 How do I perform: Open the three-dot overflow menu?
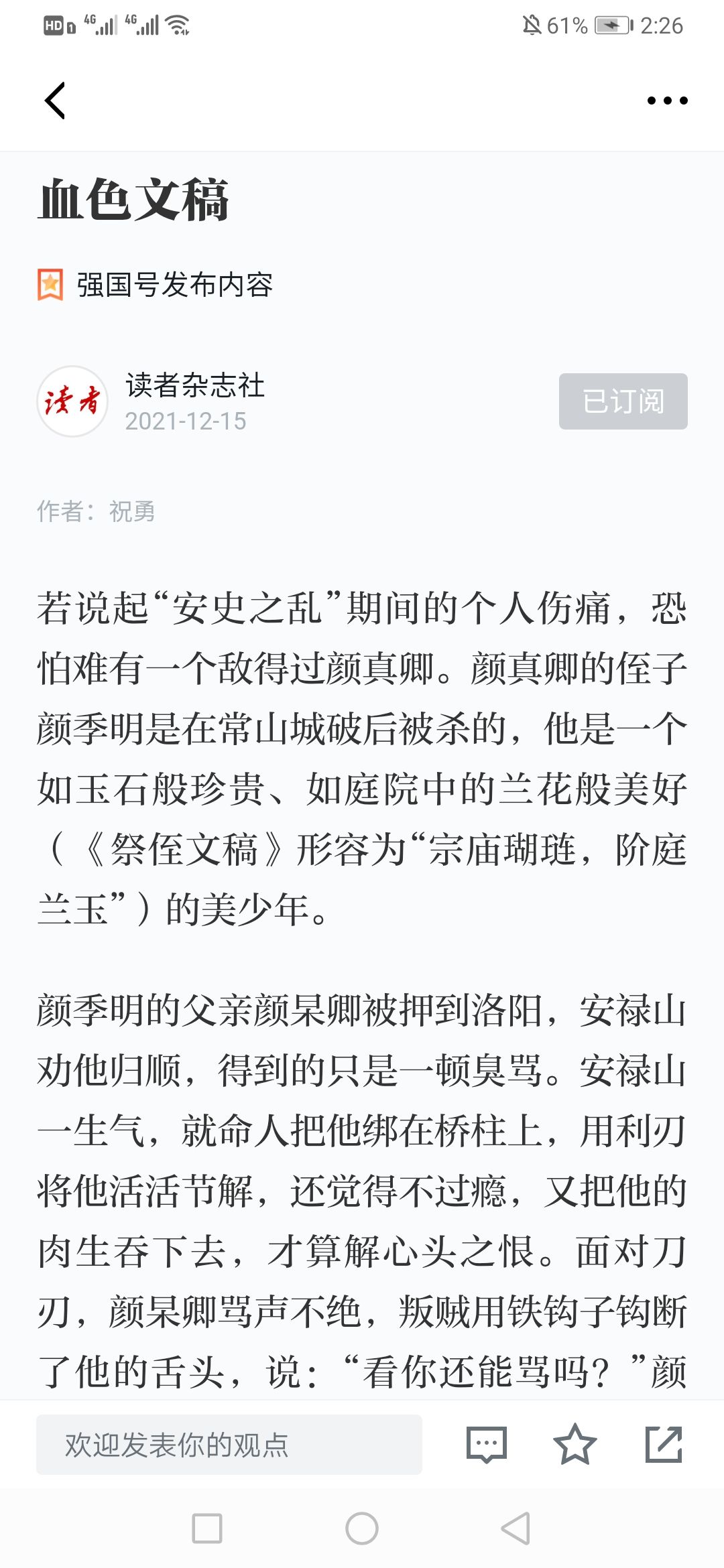tap(667, 101)
